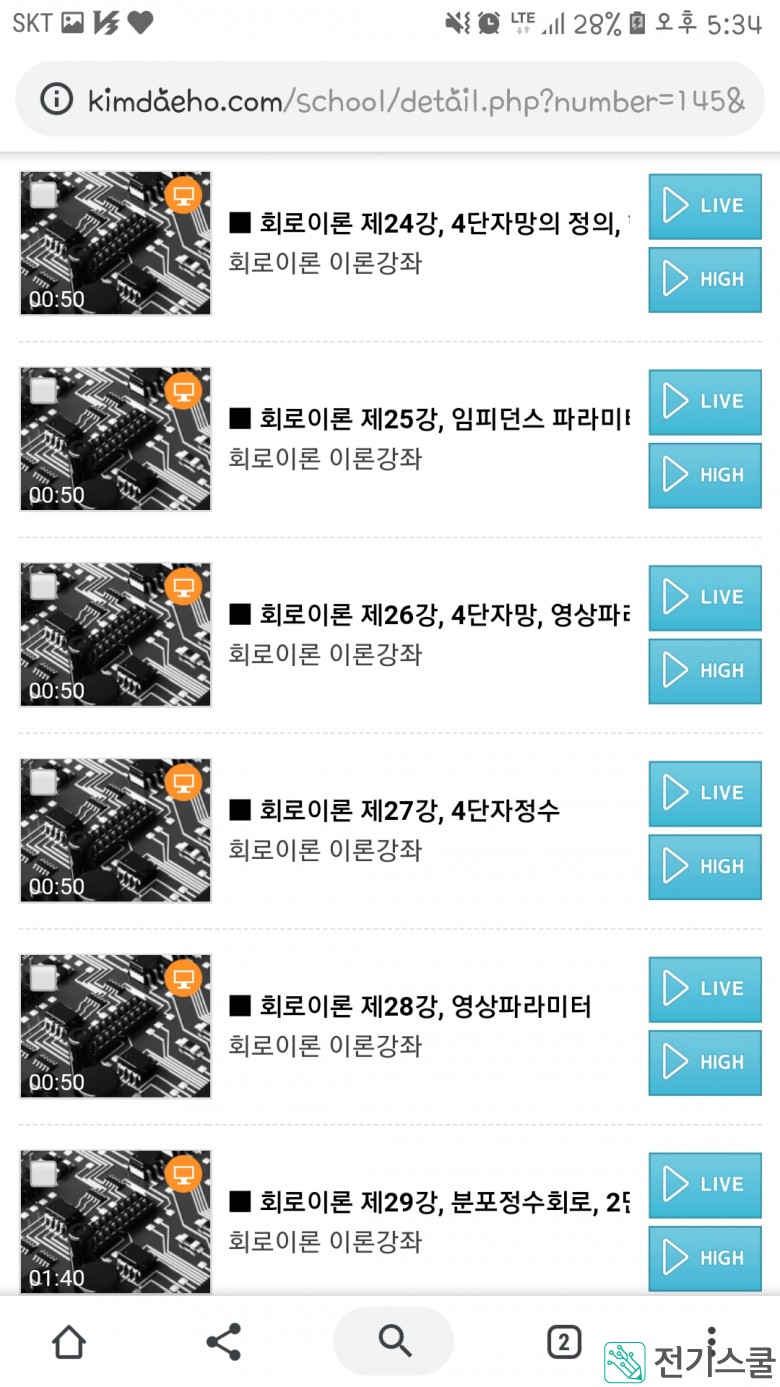Choose HIGH for lecture 26
Screen dimensions: 780x1387
tap(705, 672)
